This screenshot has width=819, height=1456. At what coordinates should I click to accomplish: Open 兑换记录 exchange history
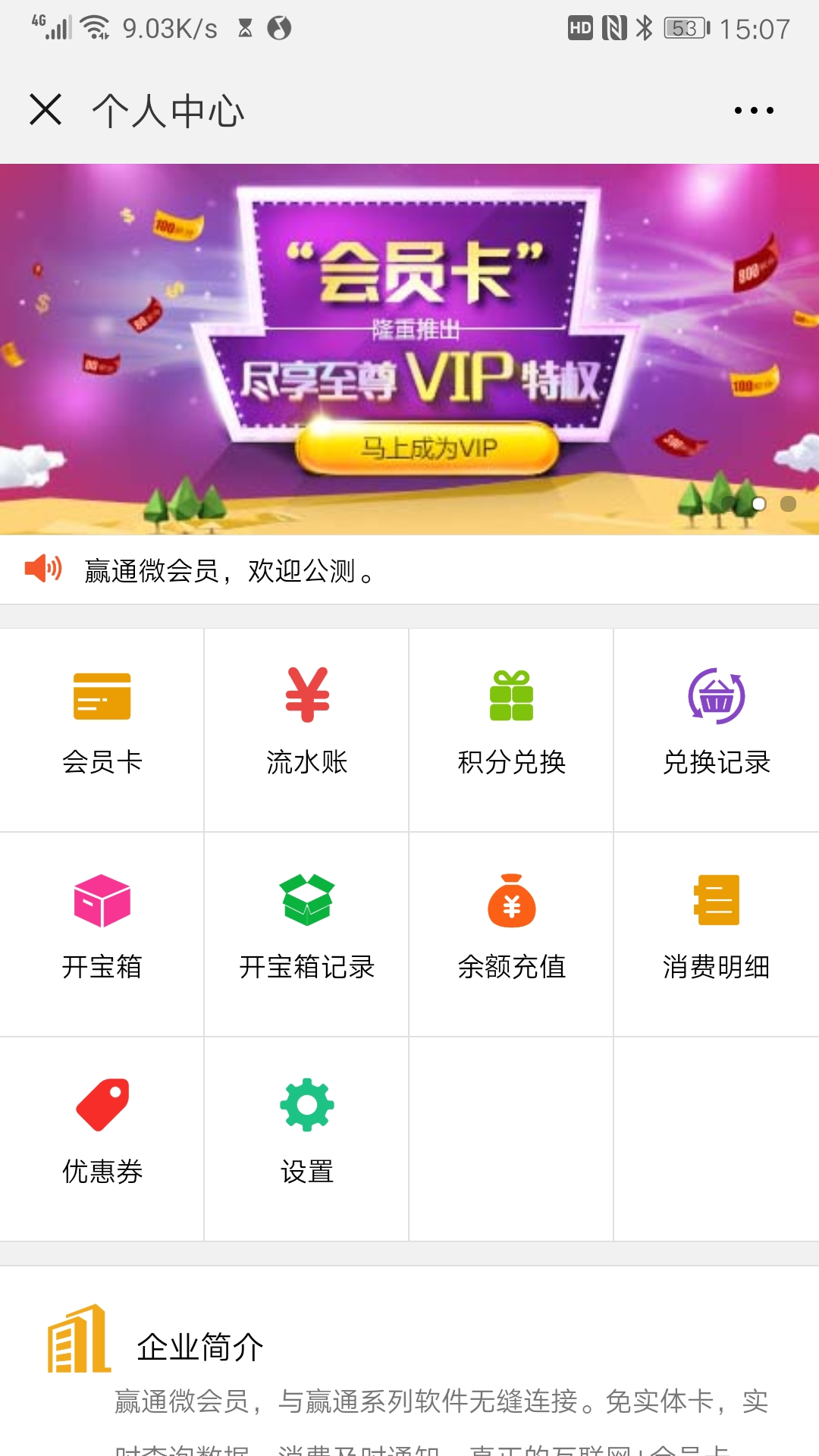(717, 728)
